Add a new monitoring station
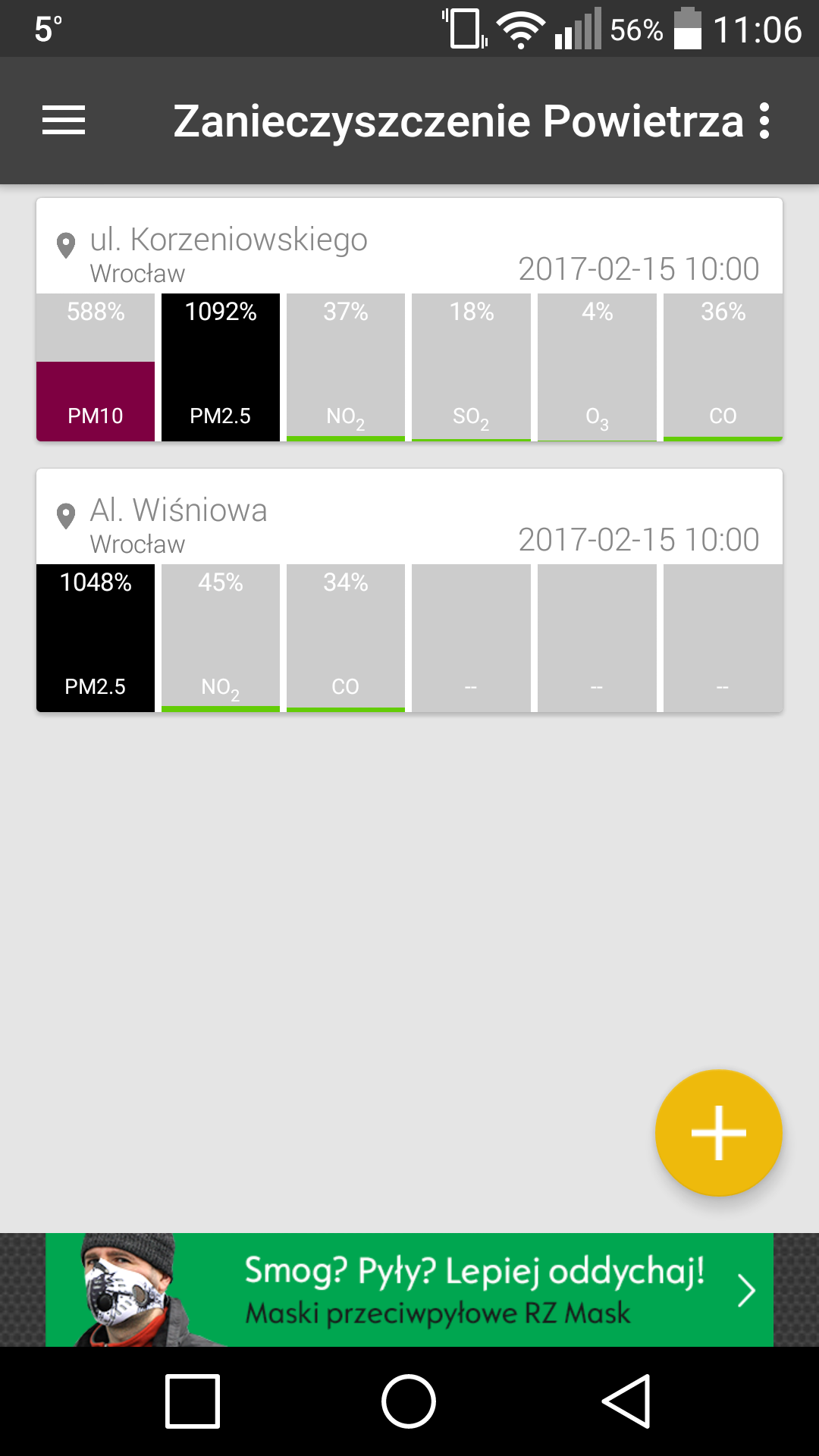Viewport: 819px width, 1456px height. tap(718, 1132)
